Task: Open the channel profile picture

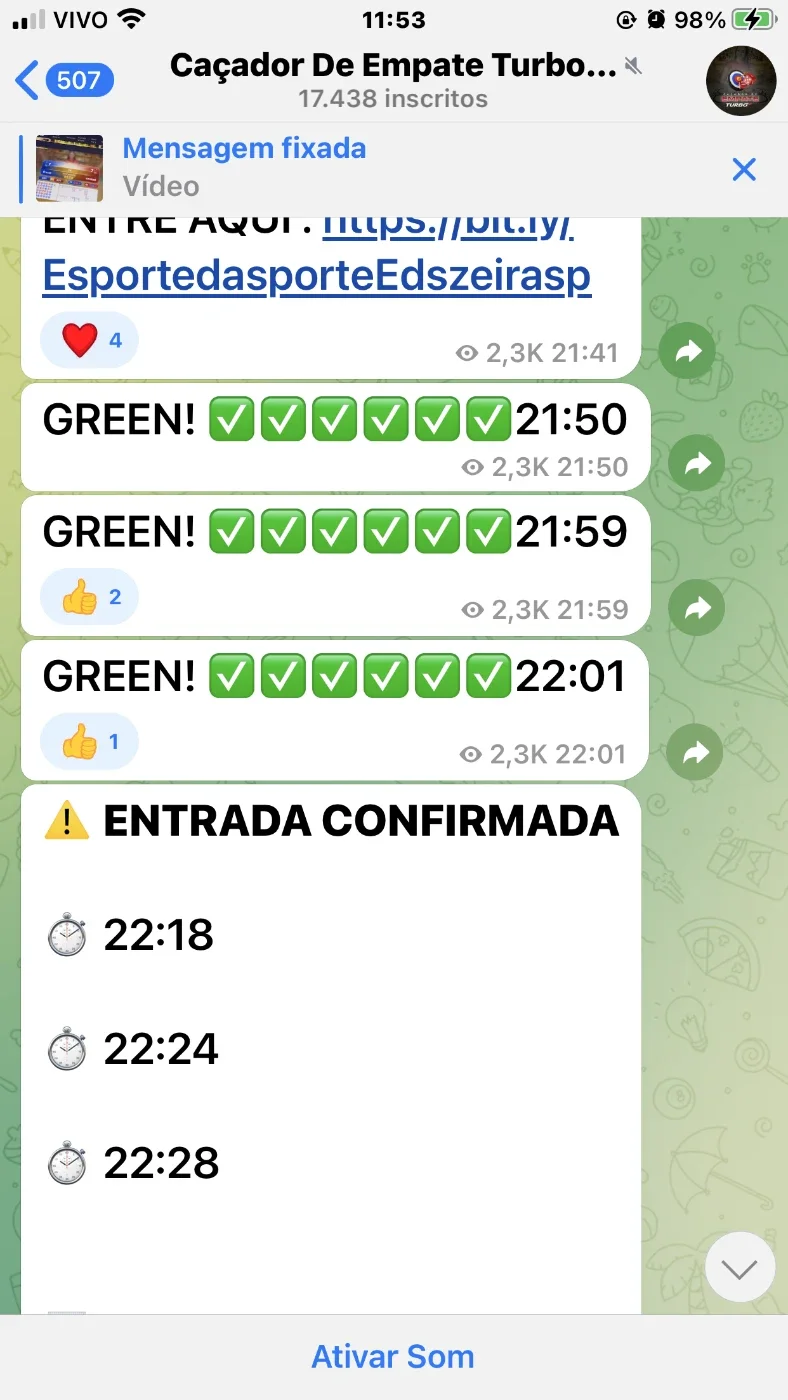Action: (741, 80)
